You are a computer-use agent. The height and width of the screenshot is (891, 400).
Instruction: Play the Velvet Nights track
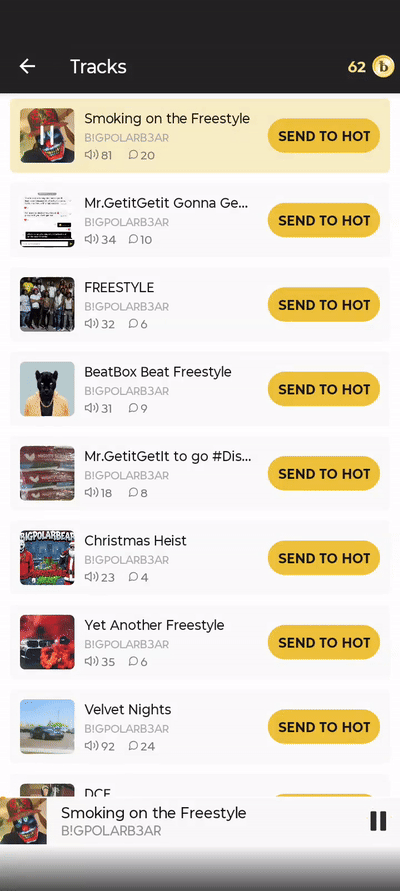[47, 726]
